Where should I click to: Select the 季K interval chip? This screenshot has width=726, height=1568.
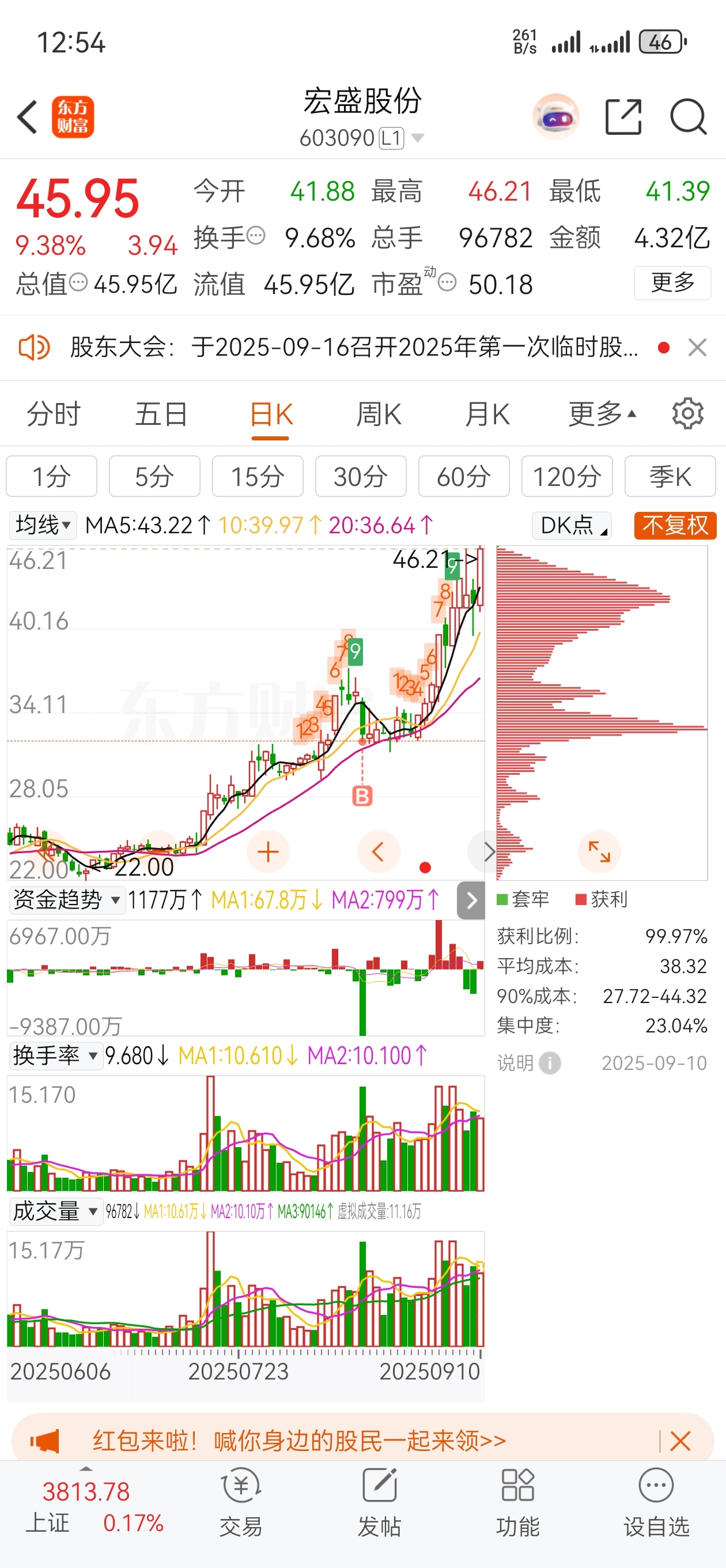coord(670,476)
